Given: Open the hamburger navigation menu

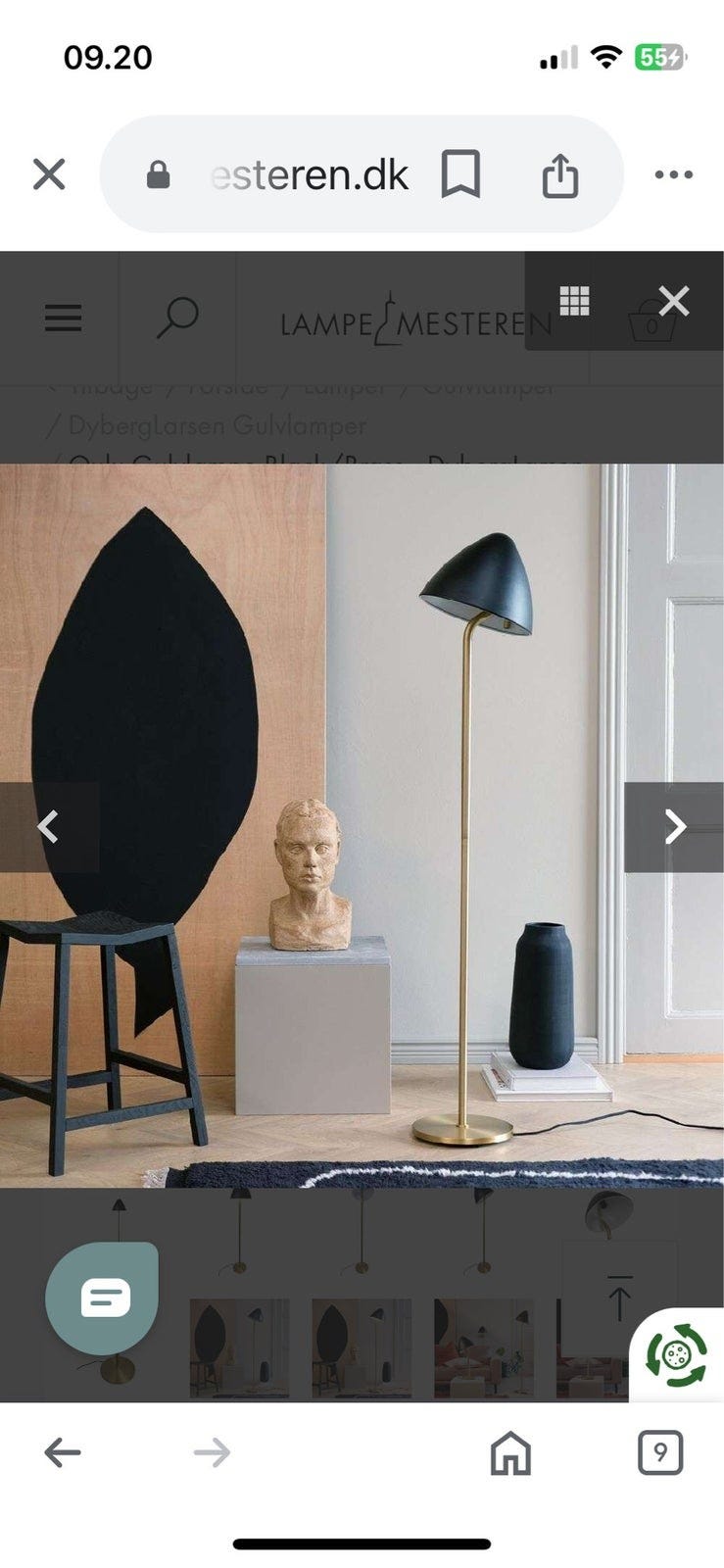Looking at the screenshot, I should (x=62, y=318).
